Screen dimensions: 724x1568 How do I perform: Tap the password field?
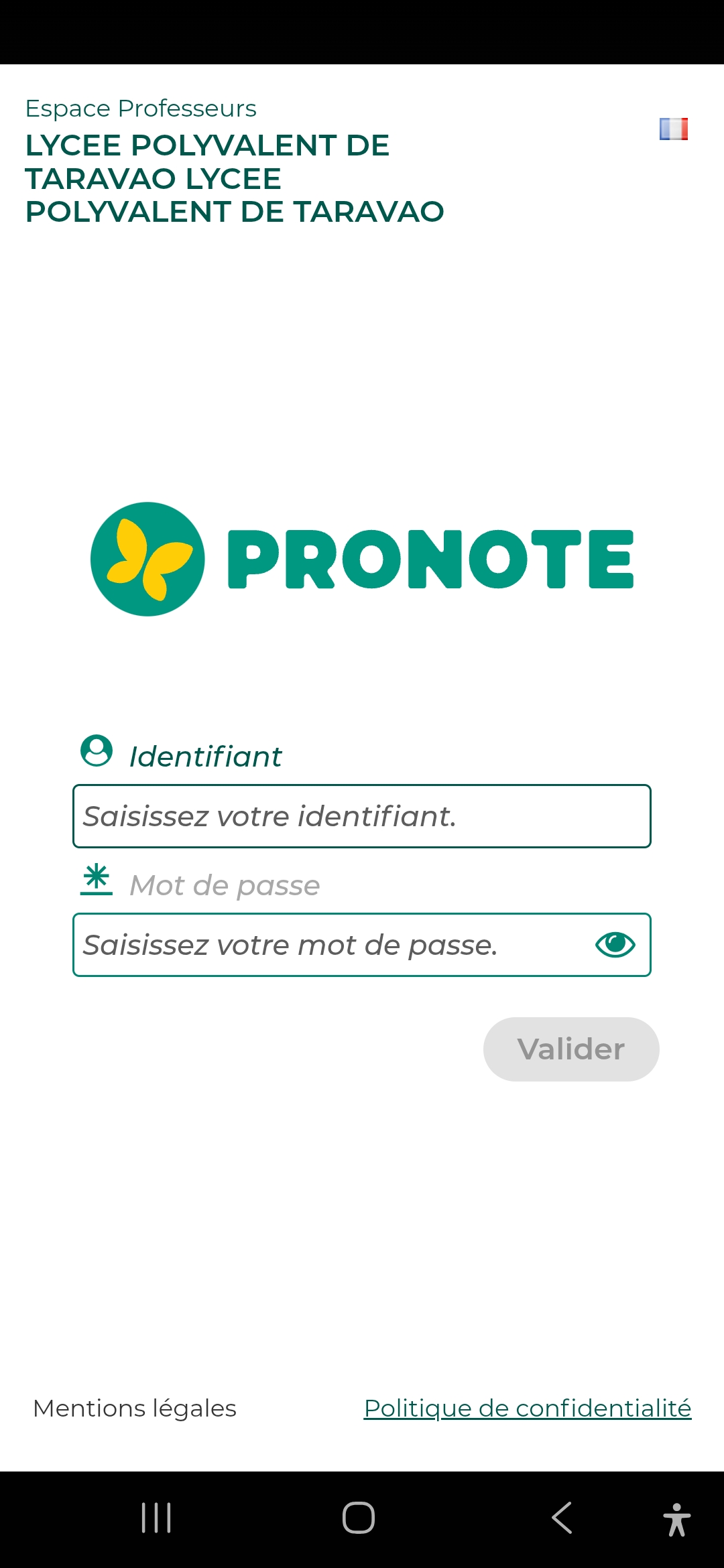[328, 945]
